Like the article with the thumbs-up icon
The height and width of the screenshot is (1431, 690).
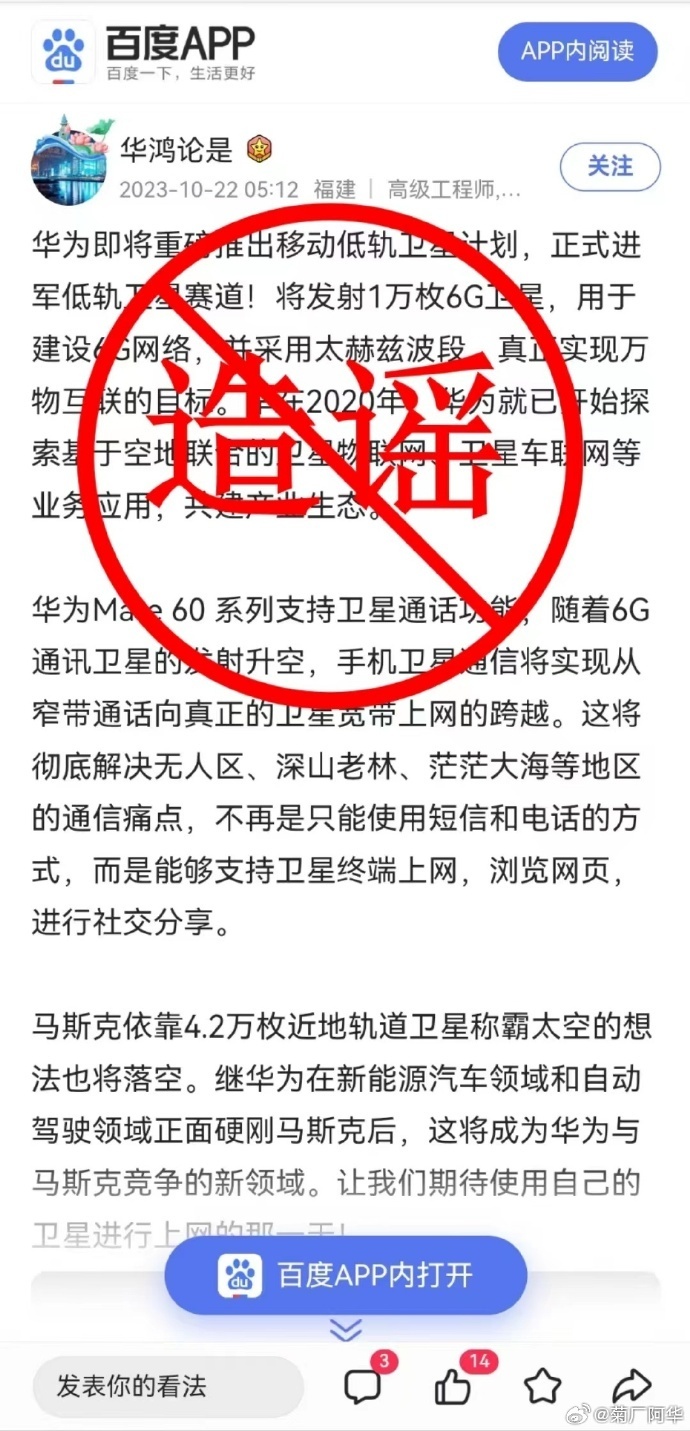point(453,1386)
